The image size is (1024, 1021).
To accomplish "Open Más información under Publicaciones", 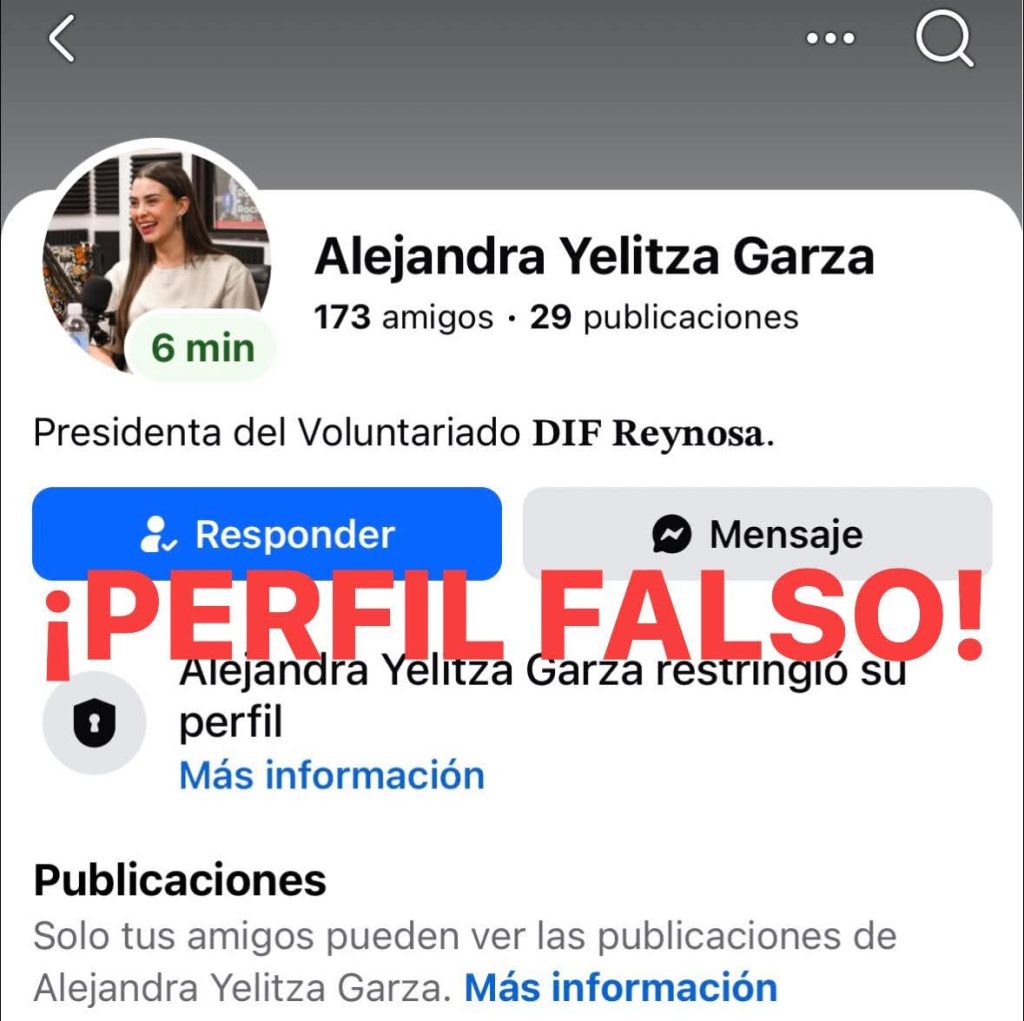I will click(621, 987).
